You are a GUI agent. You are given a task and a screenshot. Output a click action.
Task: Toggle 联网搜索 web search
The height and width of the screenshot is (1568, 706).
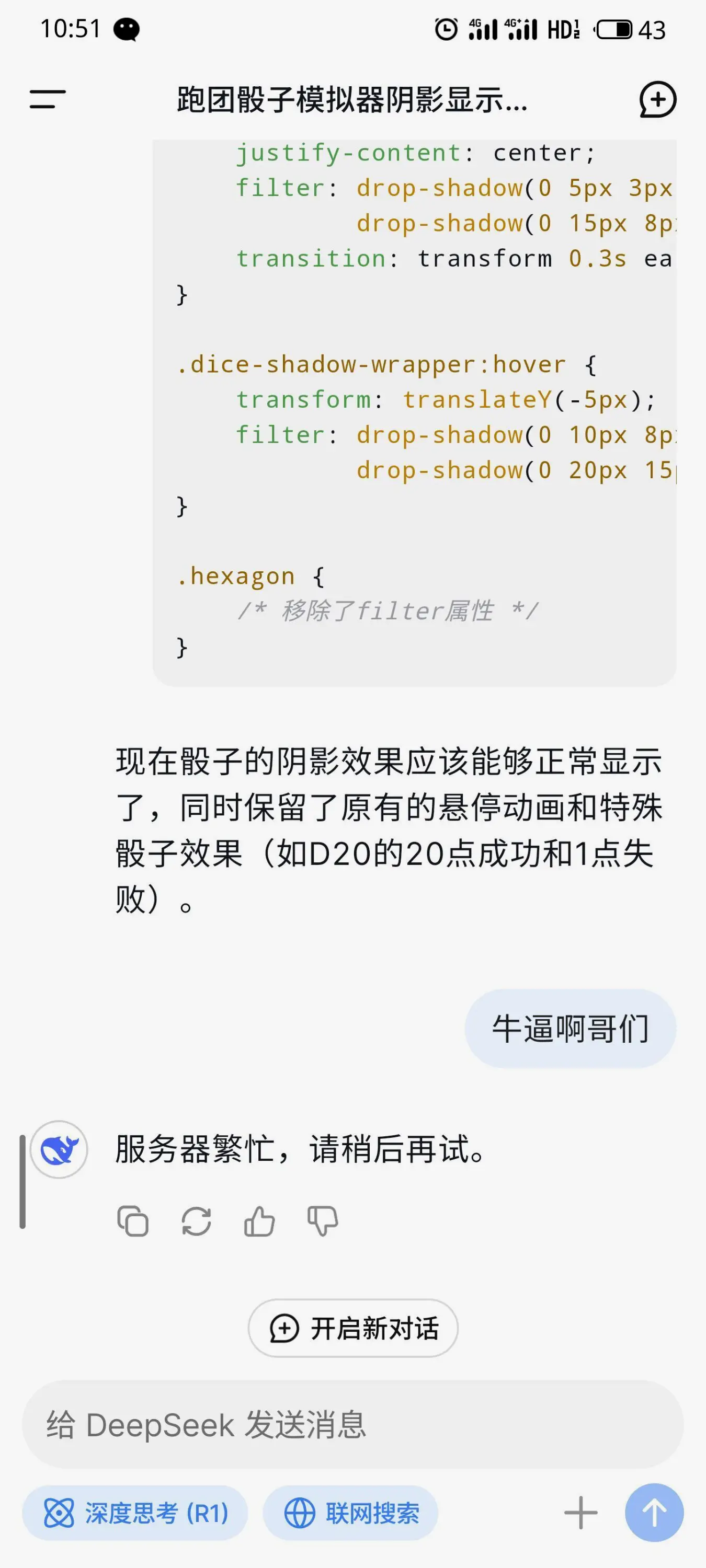pyautogui.click(x=351, y=1513)
